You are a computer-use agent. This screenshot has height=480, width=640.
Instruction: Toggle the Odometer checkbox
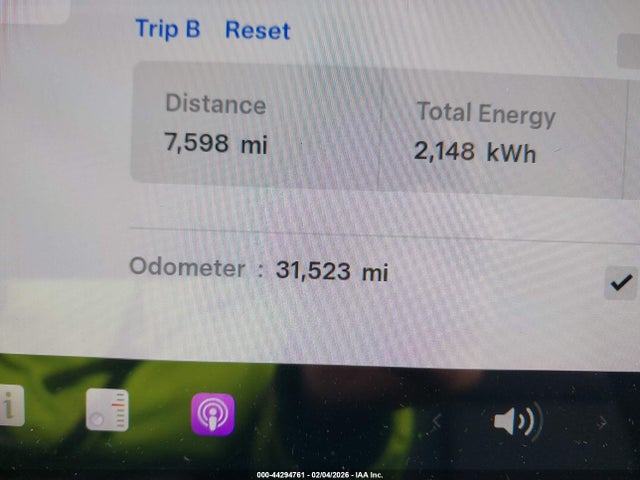click(621, 283)
